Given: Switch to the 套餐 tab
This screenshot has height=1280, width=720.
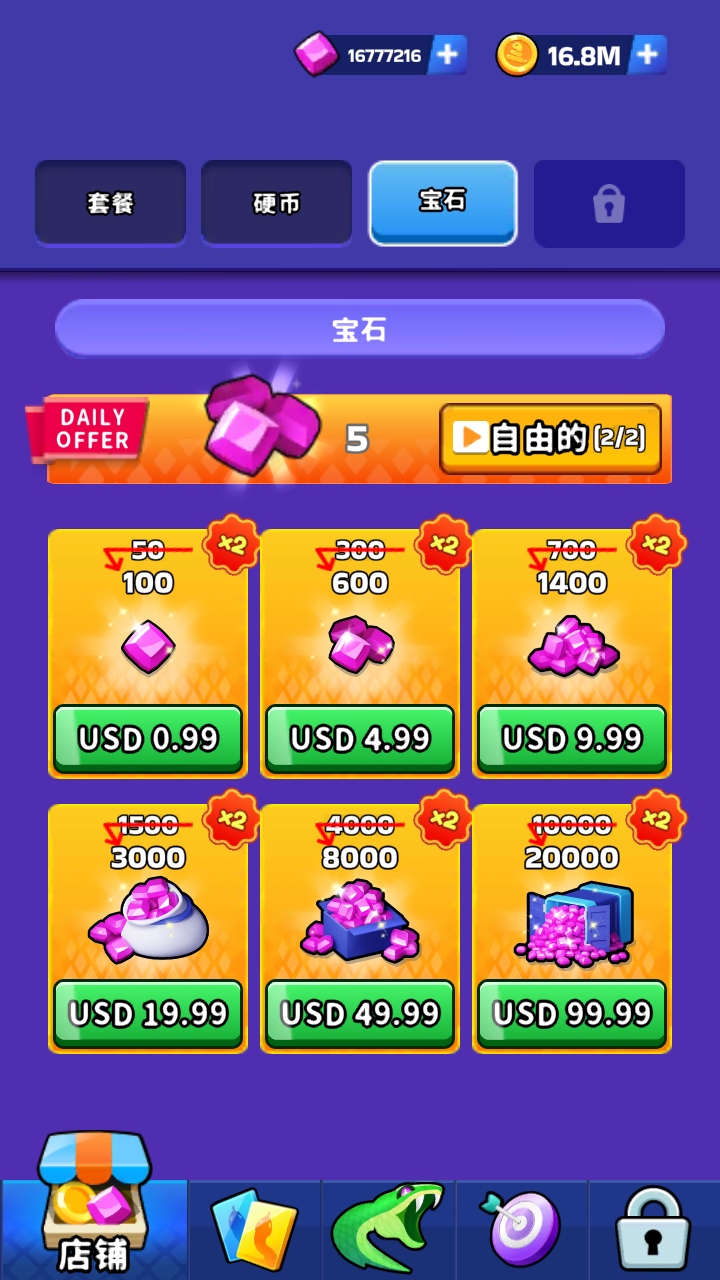Looking at the screenshot, I should point(110,203).
